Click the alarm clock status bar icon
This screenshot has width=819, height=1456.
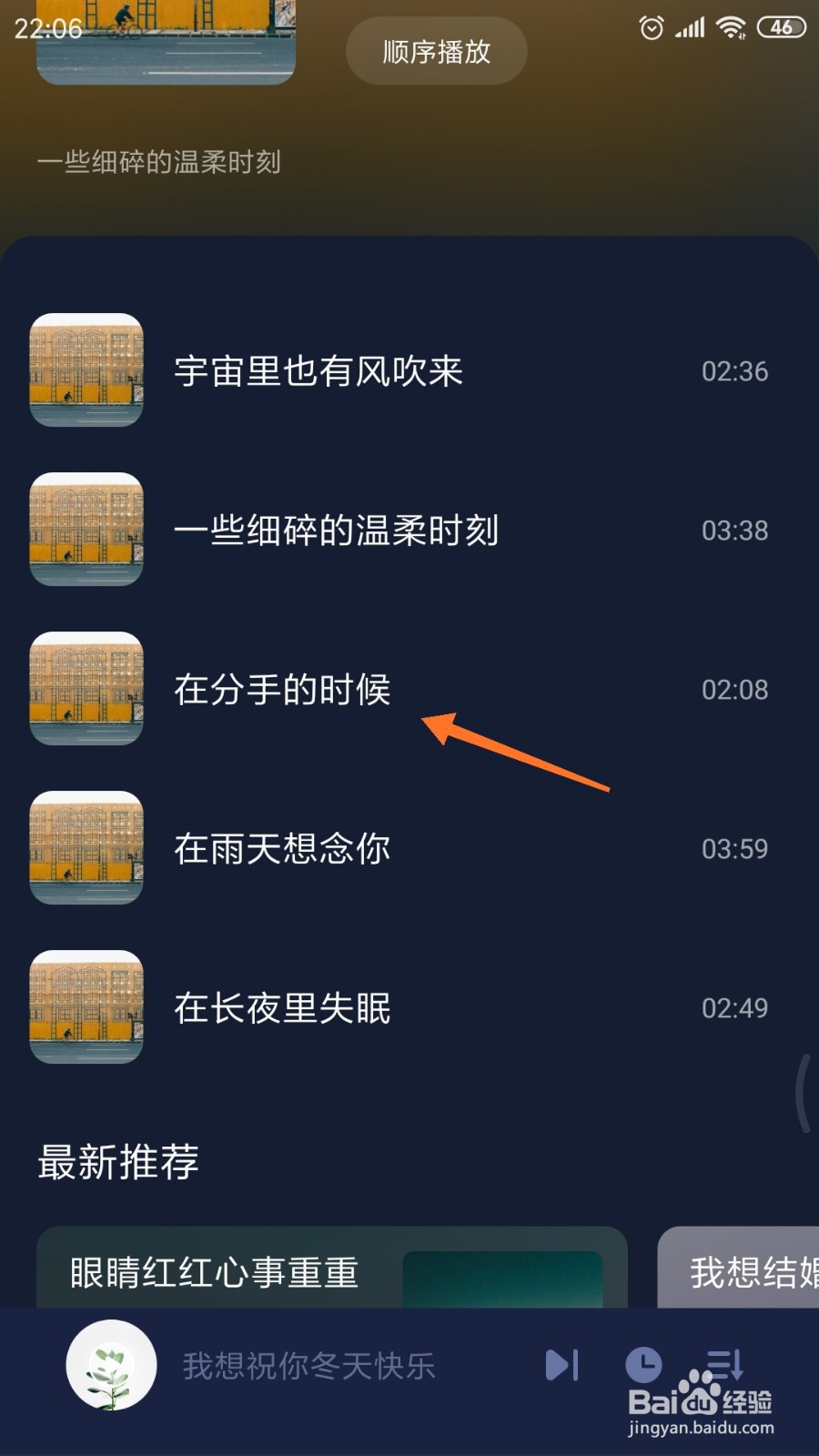(652, 27)
